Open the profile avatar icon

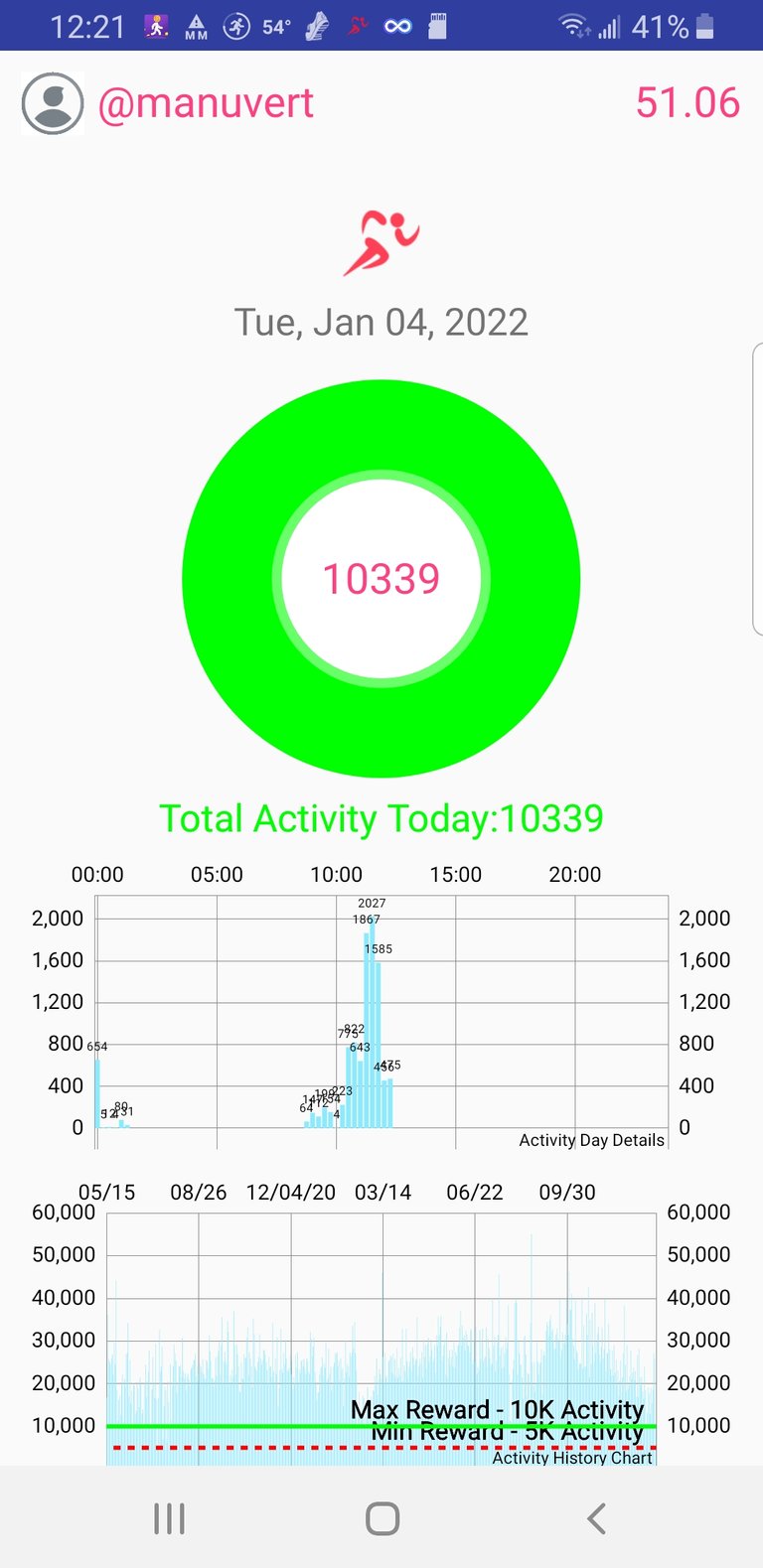[x=53, y=103]
